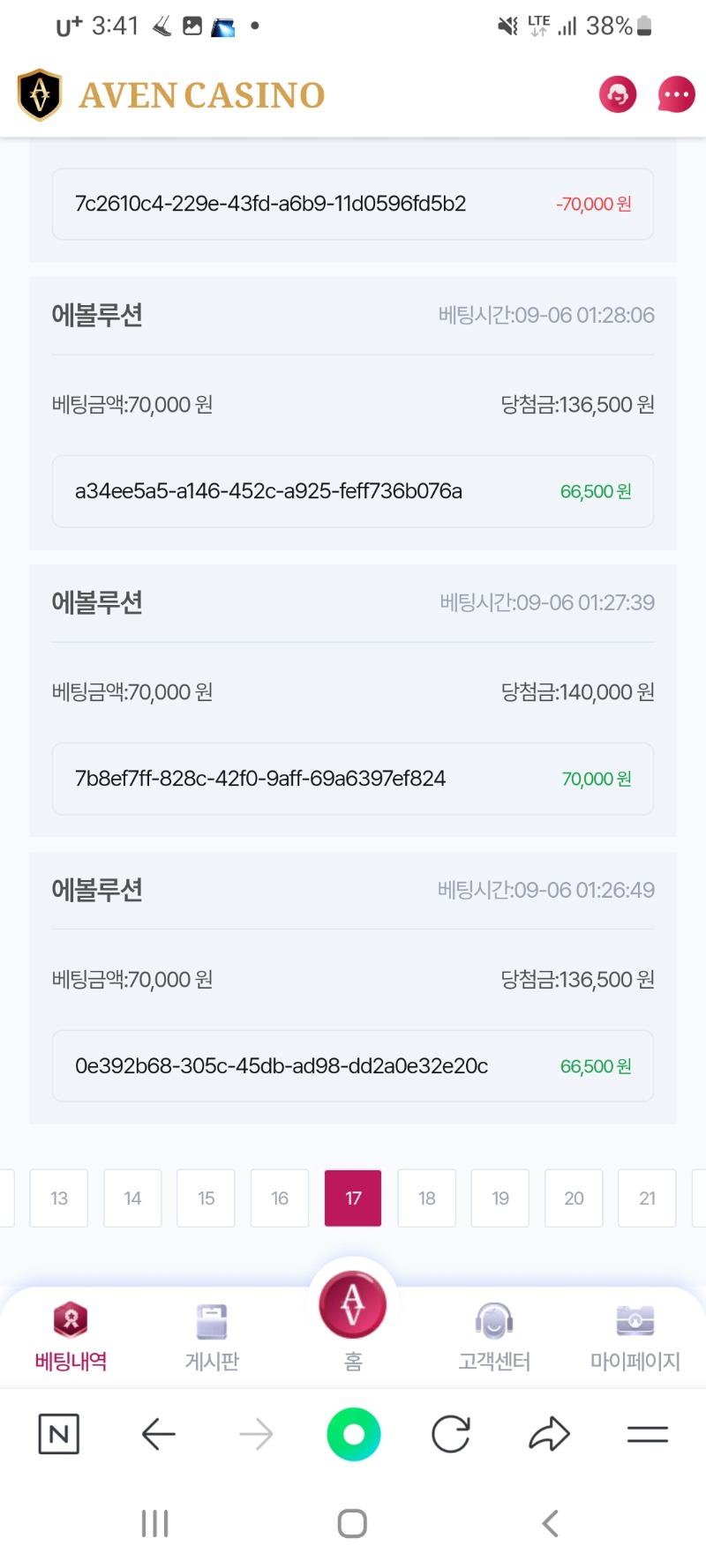Select page 16
The width and height of the screenshot is (706, 1568).
click(x=280, y=1198)
